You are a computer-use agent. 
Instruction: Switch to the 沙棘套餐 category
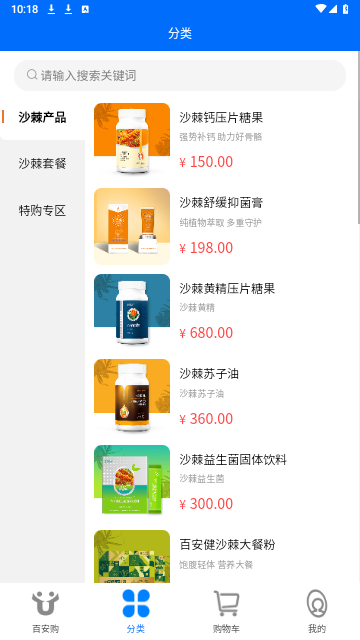point(42,164)
